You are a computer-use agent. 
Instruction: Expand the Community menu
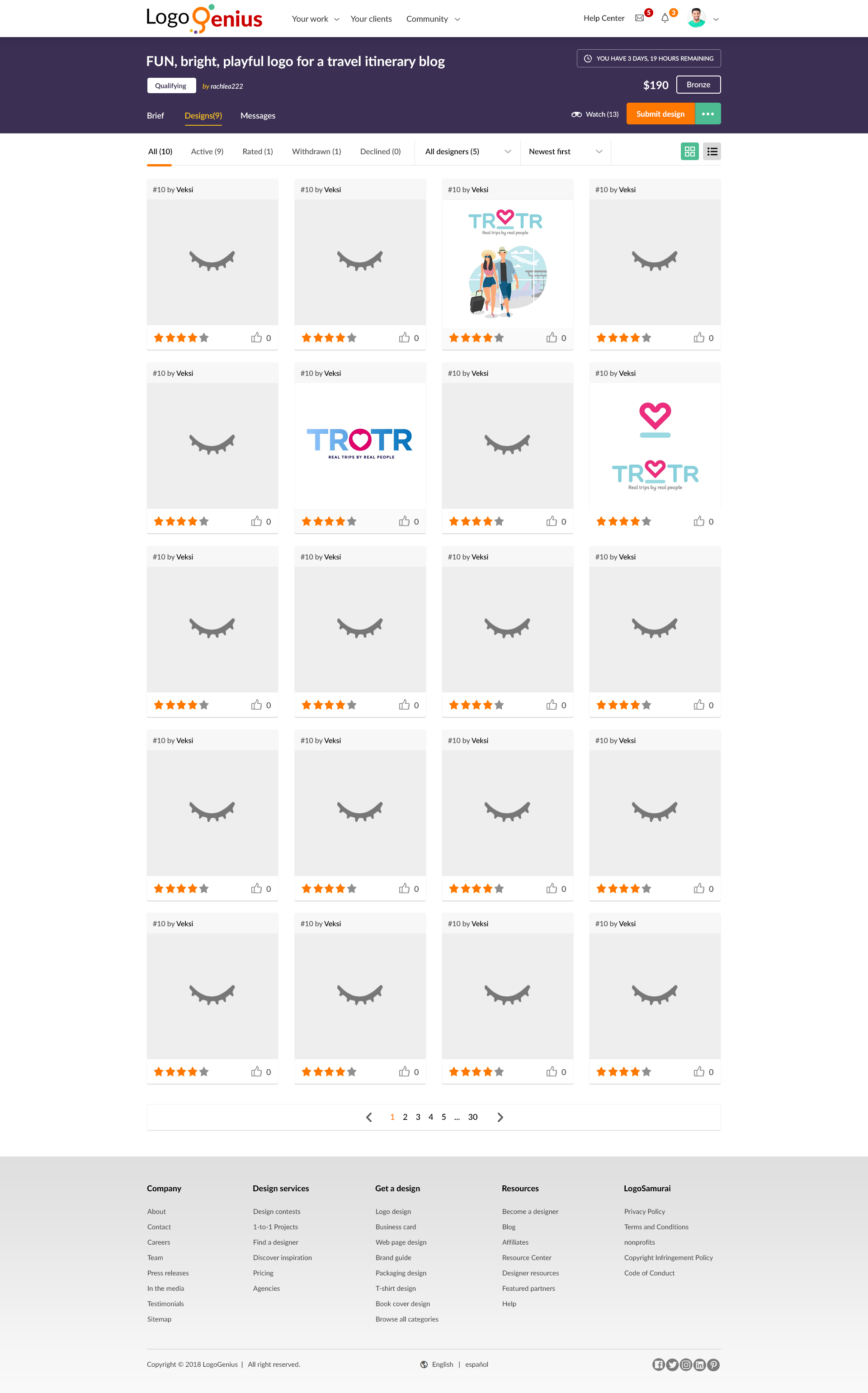[x=433, y=19]
